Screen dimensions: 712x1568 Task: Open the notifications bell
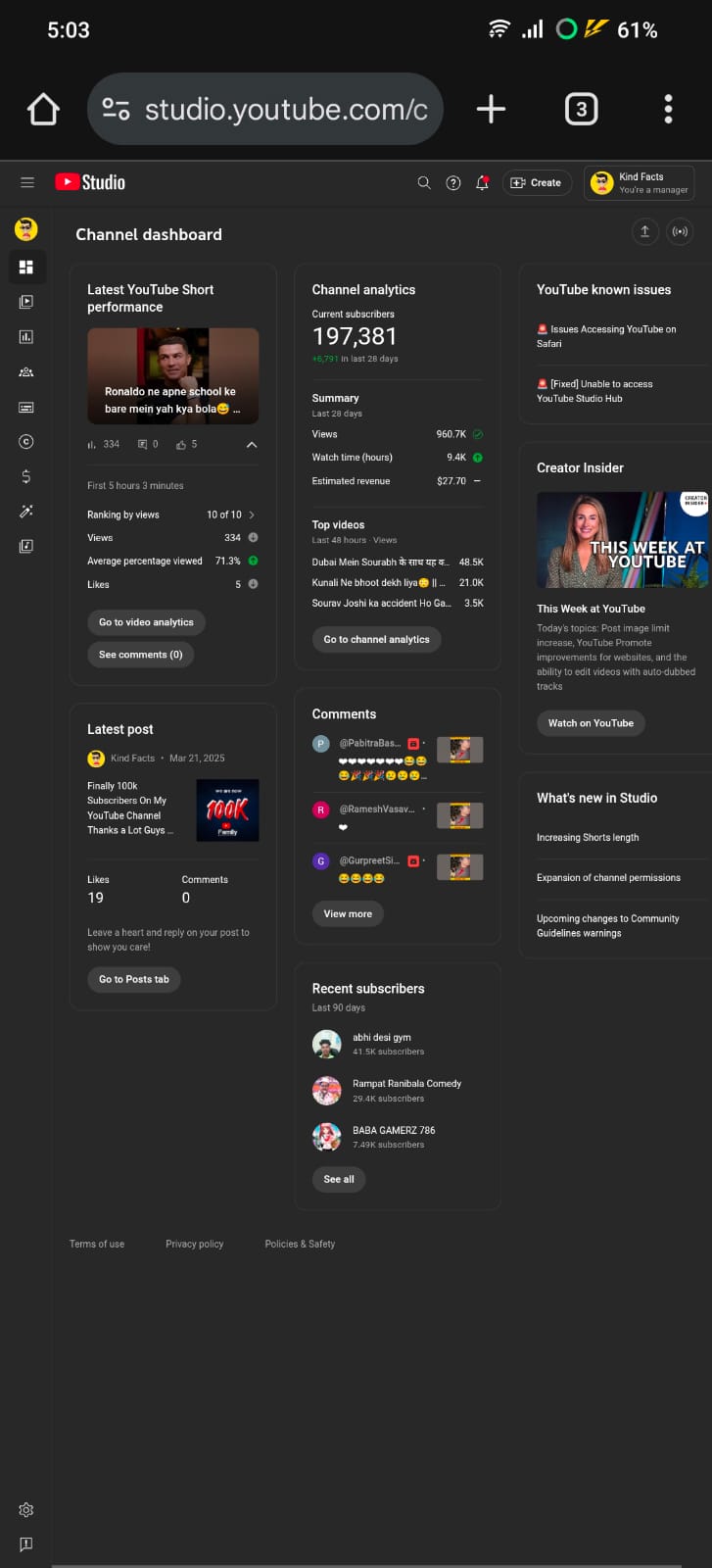[482, 182]
